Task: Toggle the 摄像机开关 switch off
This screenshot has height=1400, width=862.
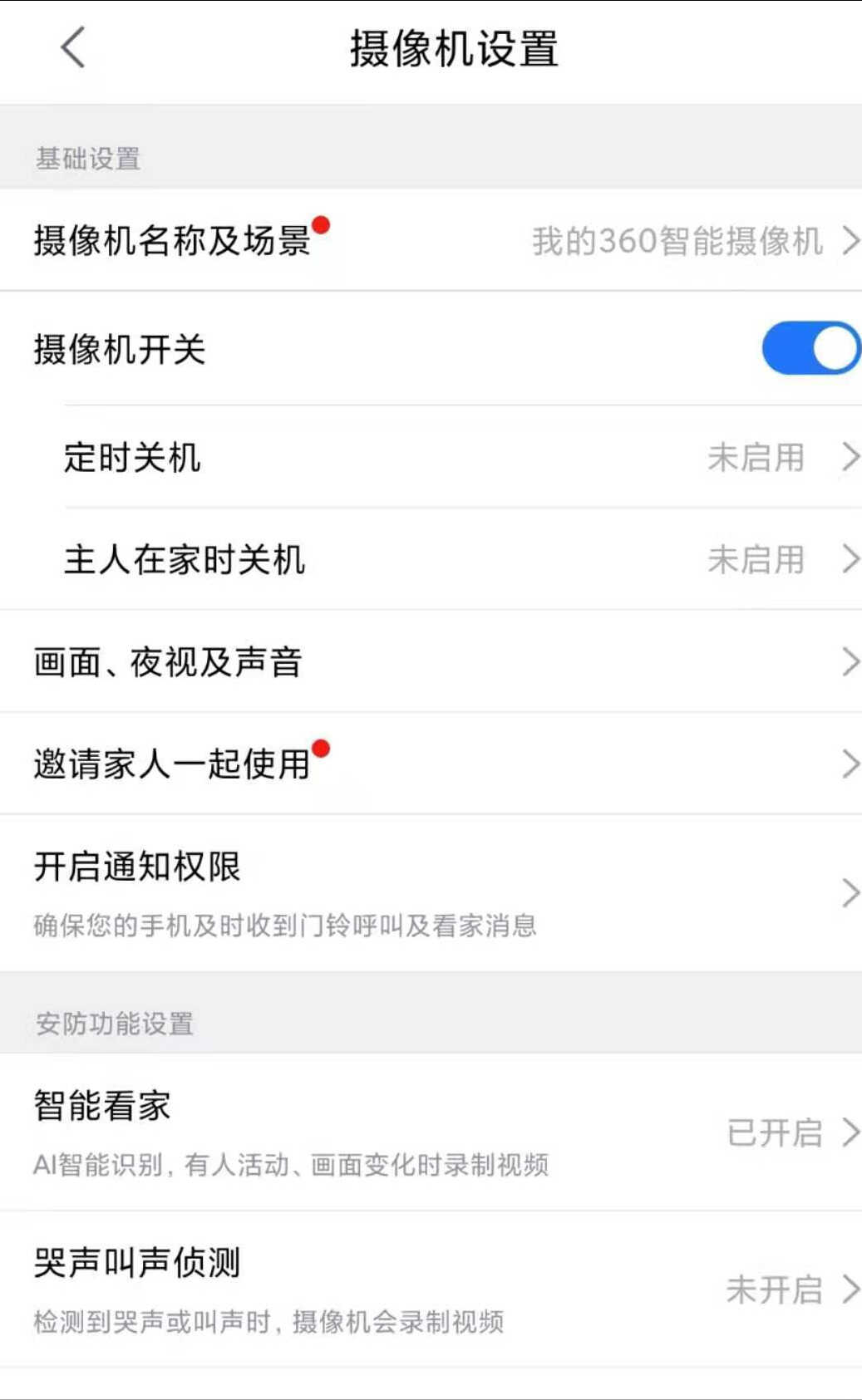Action: [x=810, y=348]
